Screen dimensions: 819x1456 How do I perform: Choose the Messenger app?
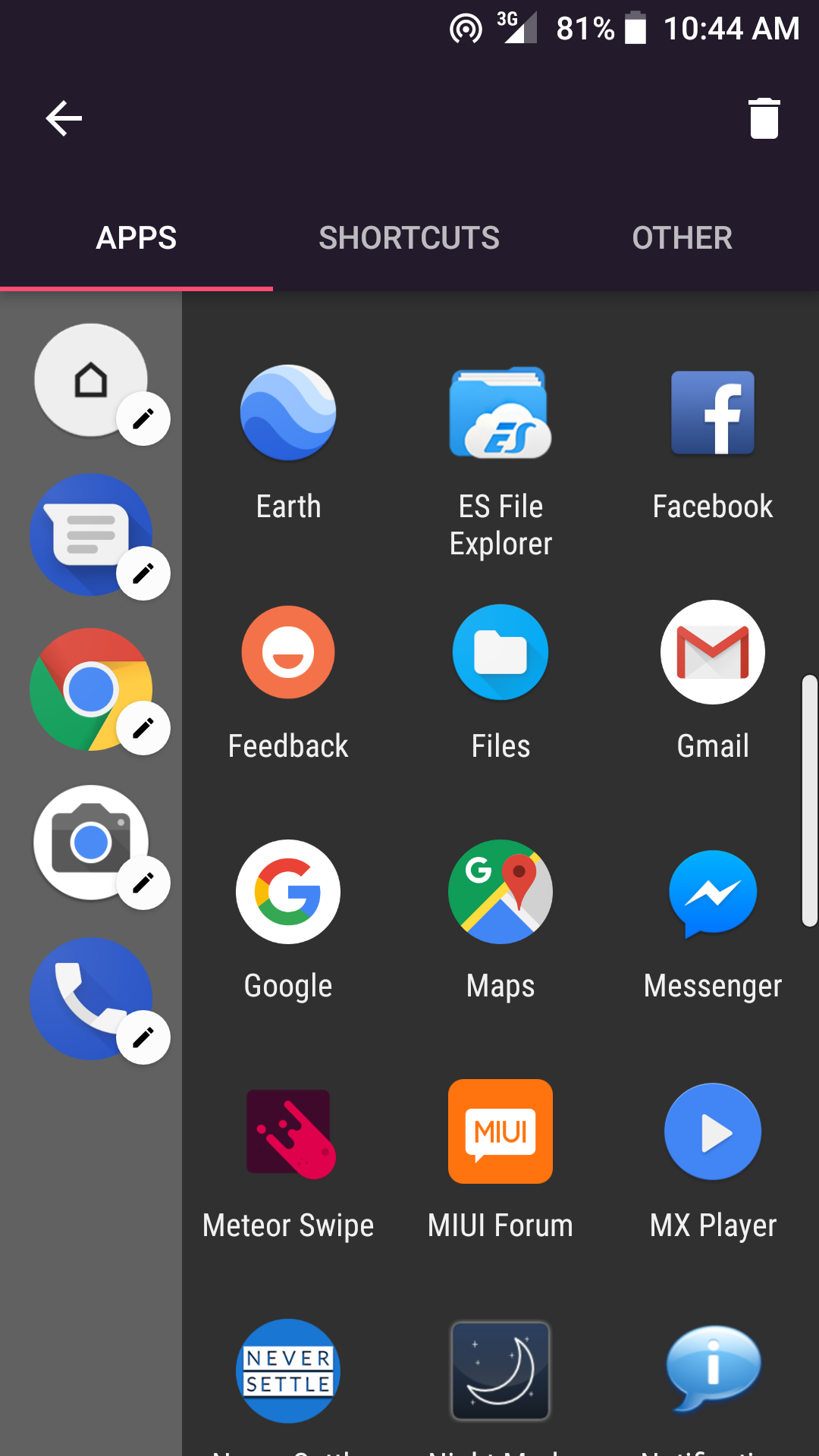pyautogui.click(x=713, y=921)
